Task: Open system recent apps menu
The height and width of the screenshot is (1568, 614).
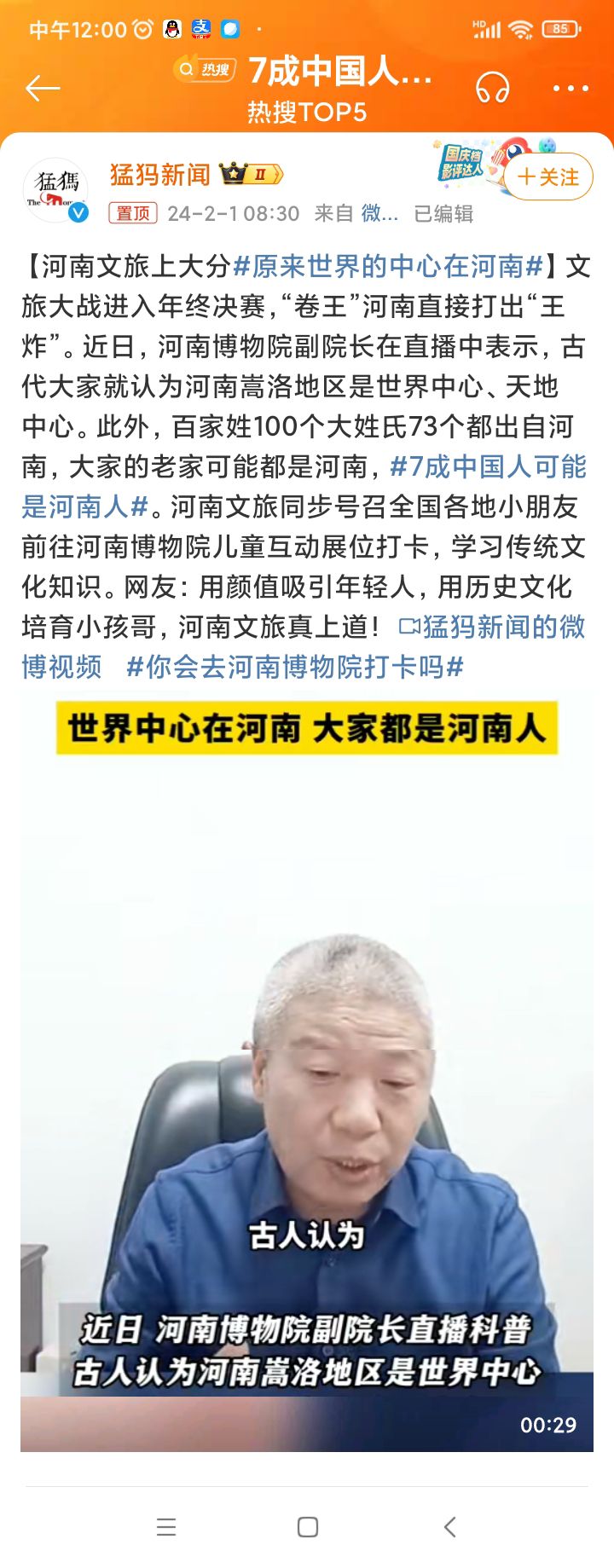Action: click(x=166, y=1527)
